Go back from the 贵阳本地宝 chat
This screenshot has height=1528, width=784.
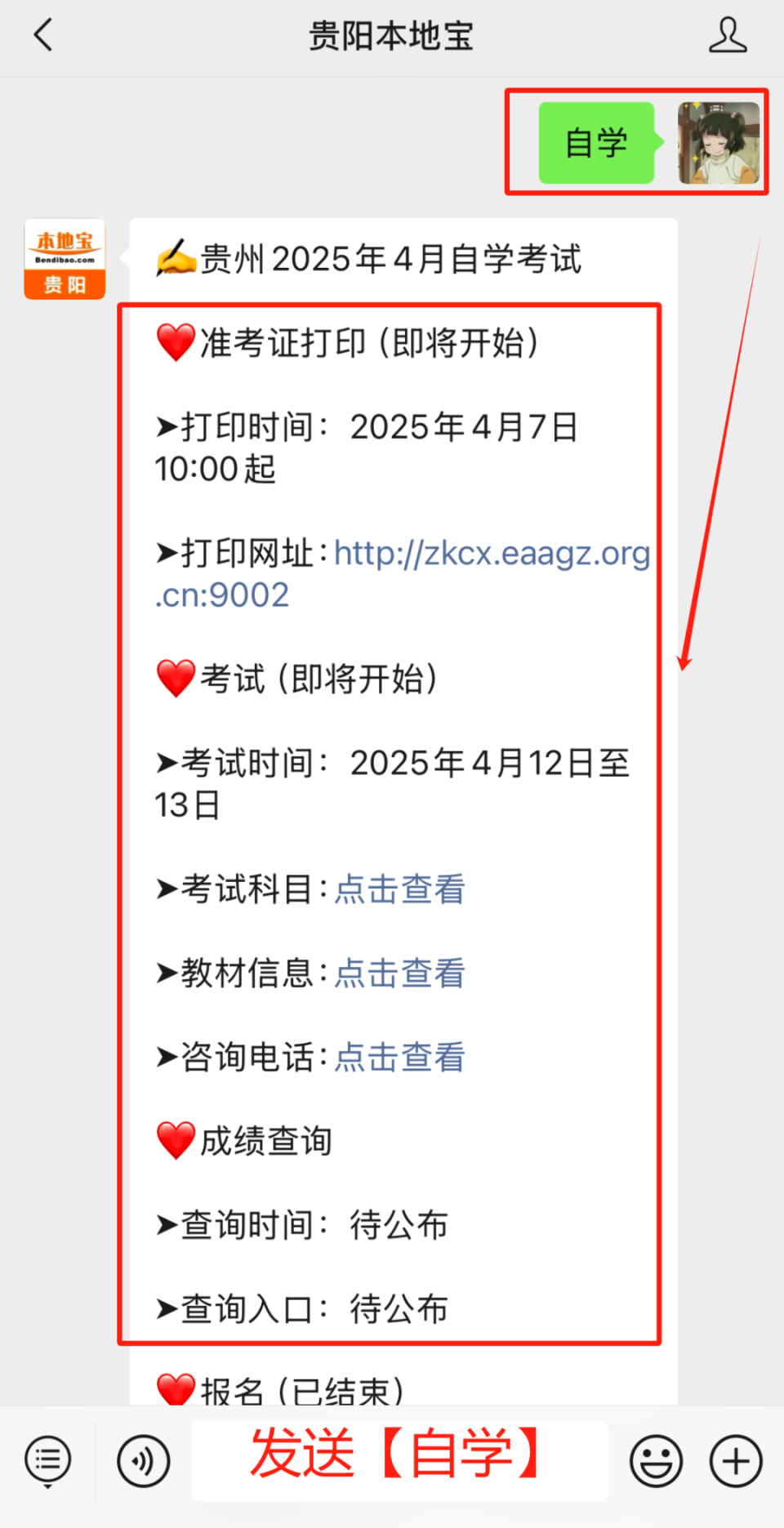[42, 35]
